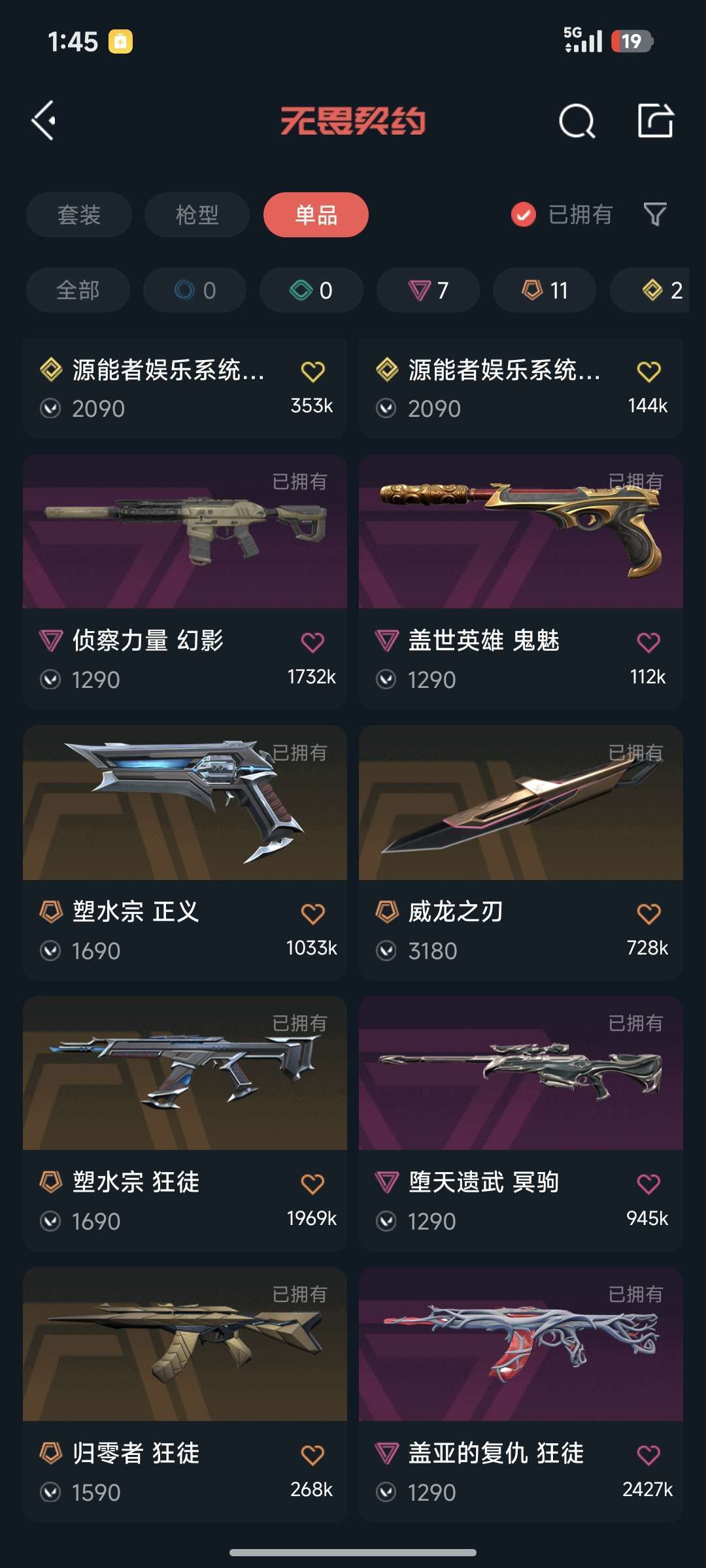Go back using the top-left arrow
Image resolution: width=706 pixels, height=1568 pixels.
tap(44, 121)
